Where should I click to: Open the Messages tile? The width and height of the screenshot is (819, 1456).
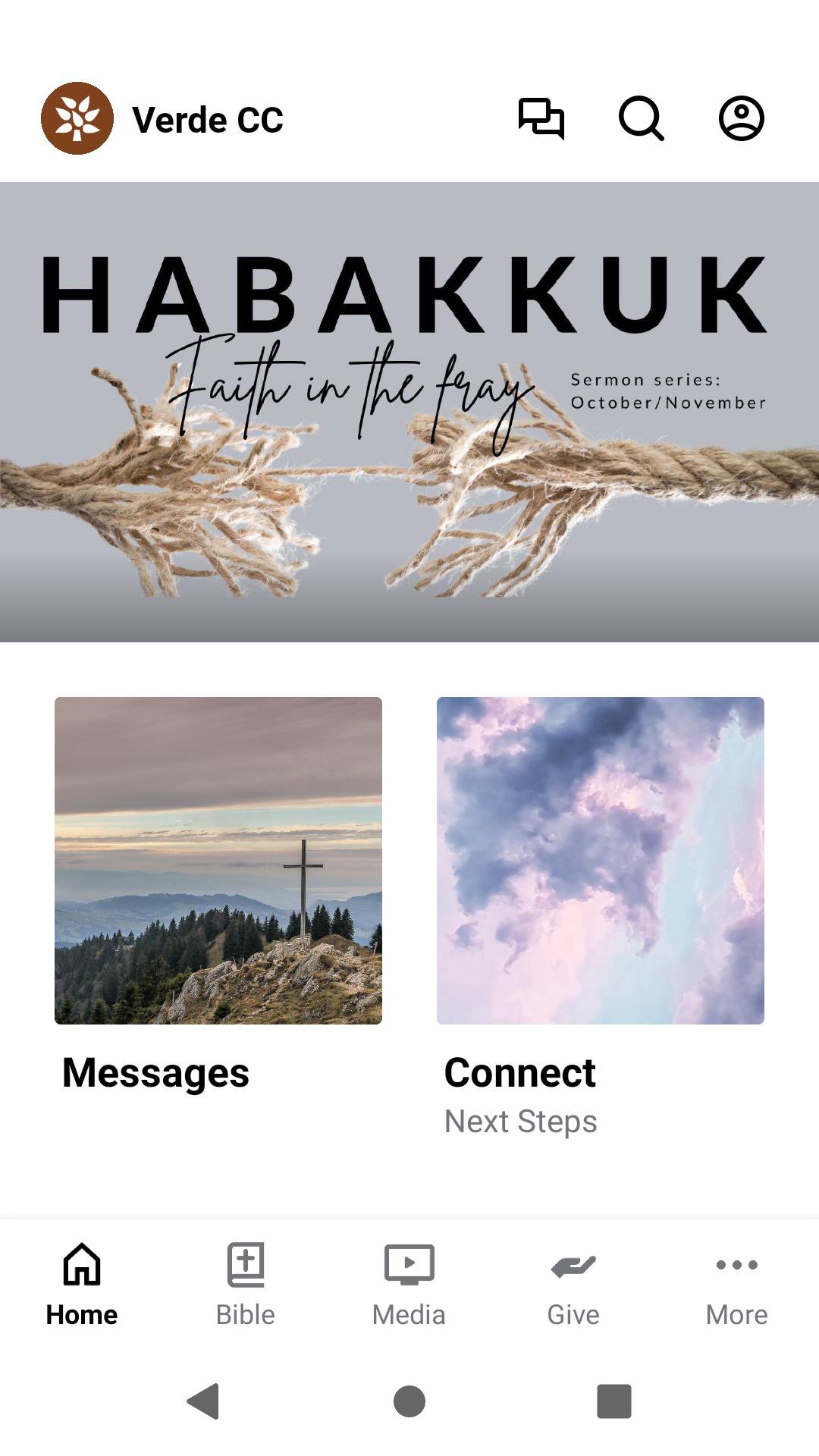pos(218,861)
